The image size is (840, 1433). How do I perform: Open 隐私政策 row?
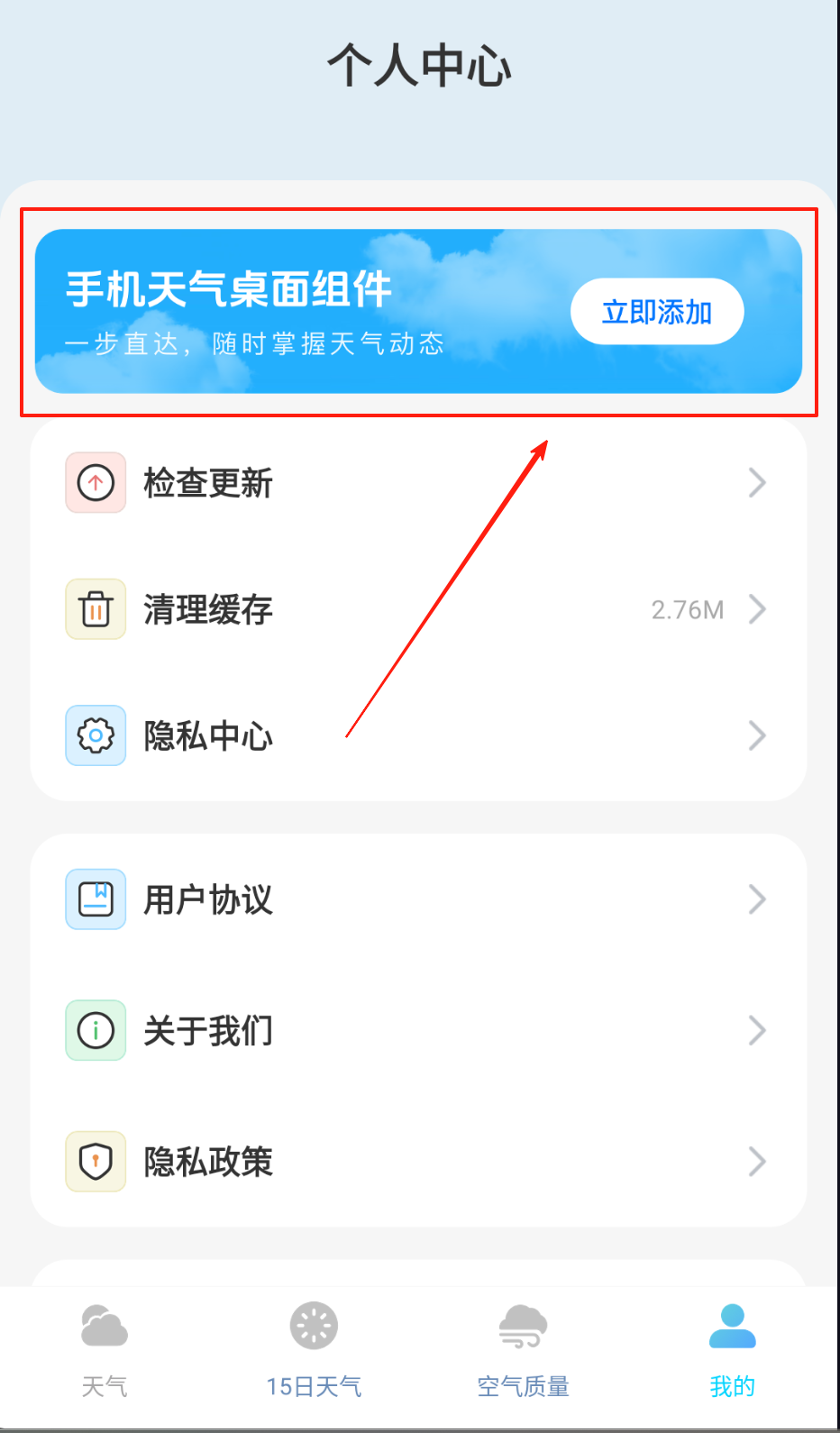click(x=418, y=1162)
